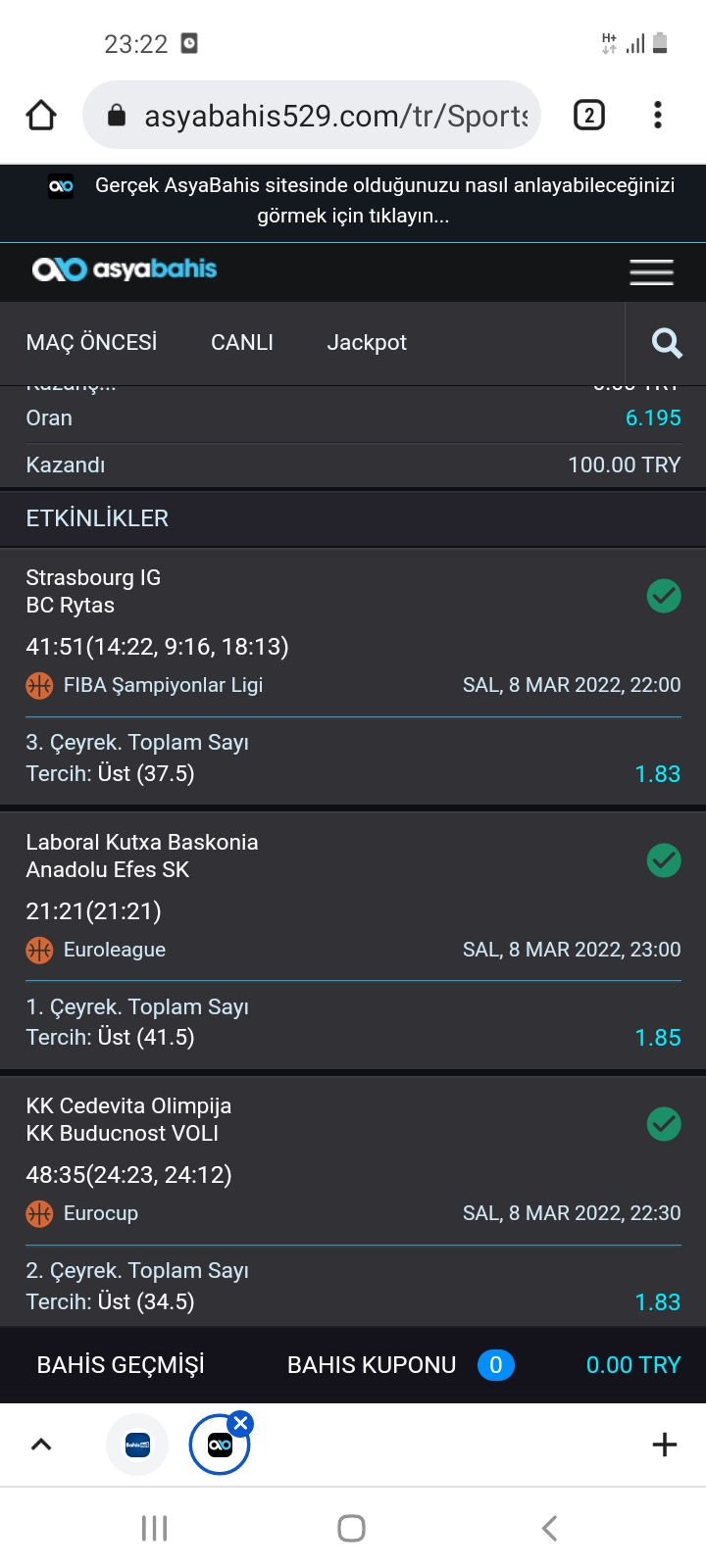Open the browser tab switcher
706x1568 pixels.
[588, 116]
